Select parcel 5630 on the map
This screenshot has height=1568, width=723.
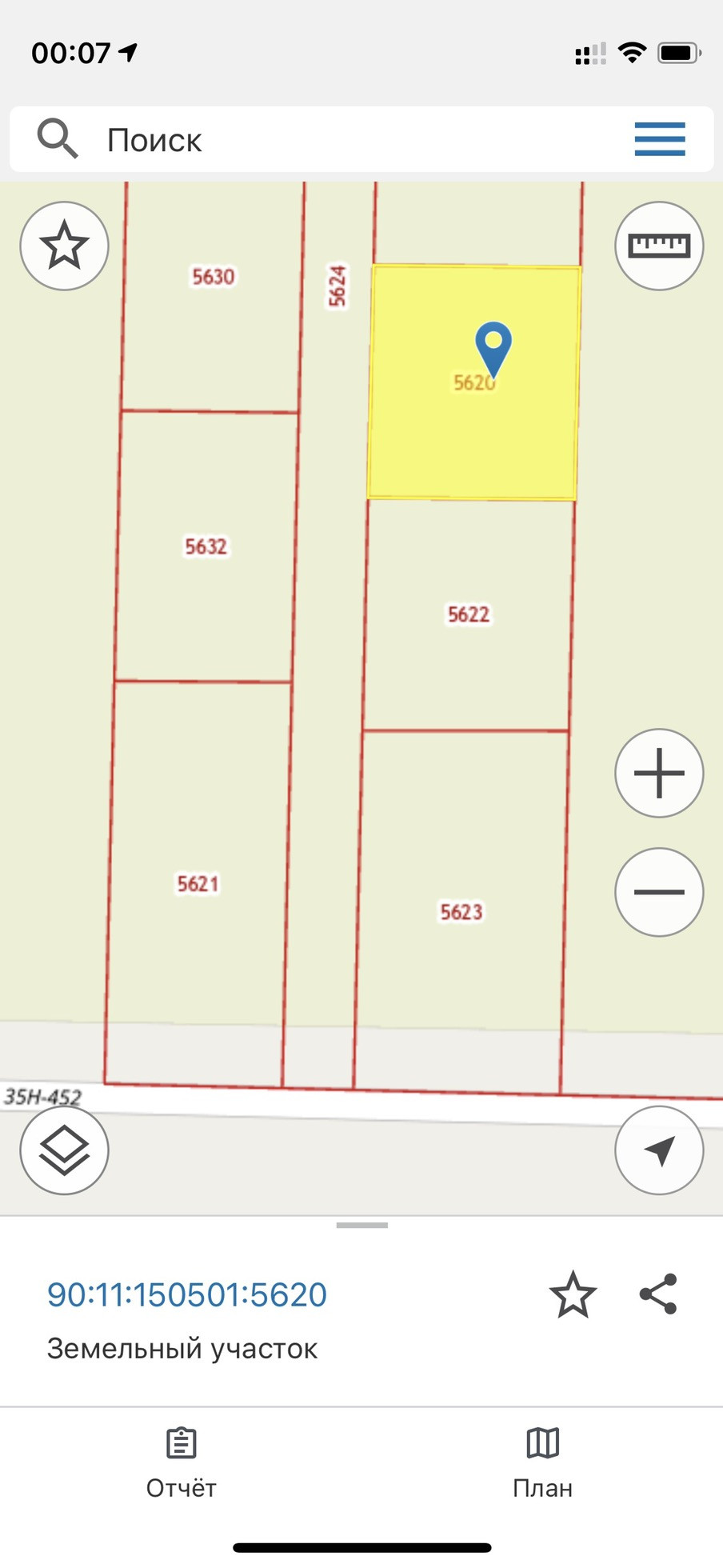213,277
